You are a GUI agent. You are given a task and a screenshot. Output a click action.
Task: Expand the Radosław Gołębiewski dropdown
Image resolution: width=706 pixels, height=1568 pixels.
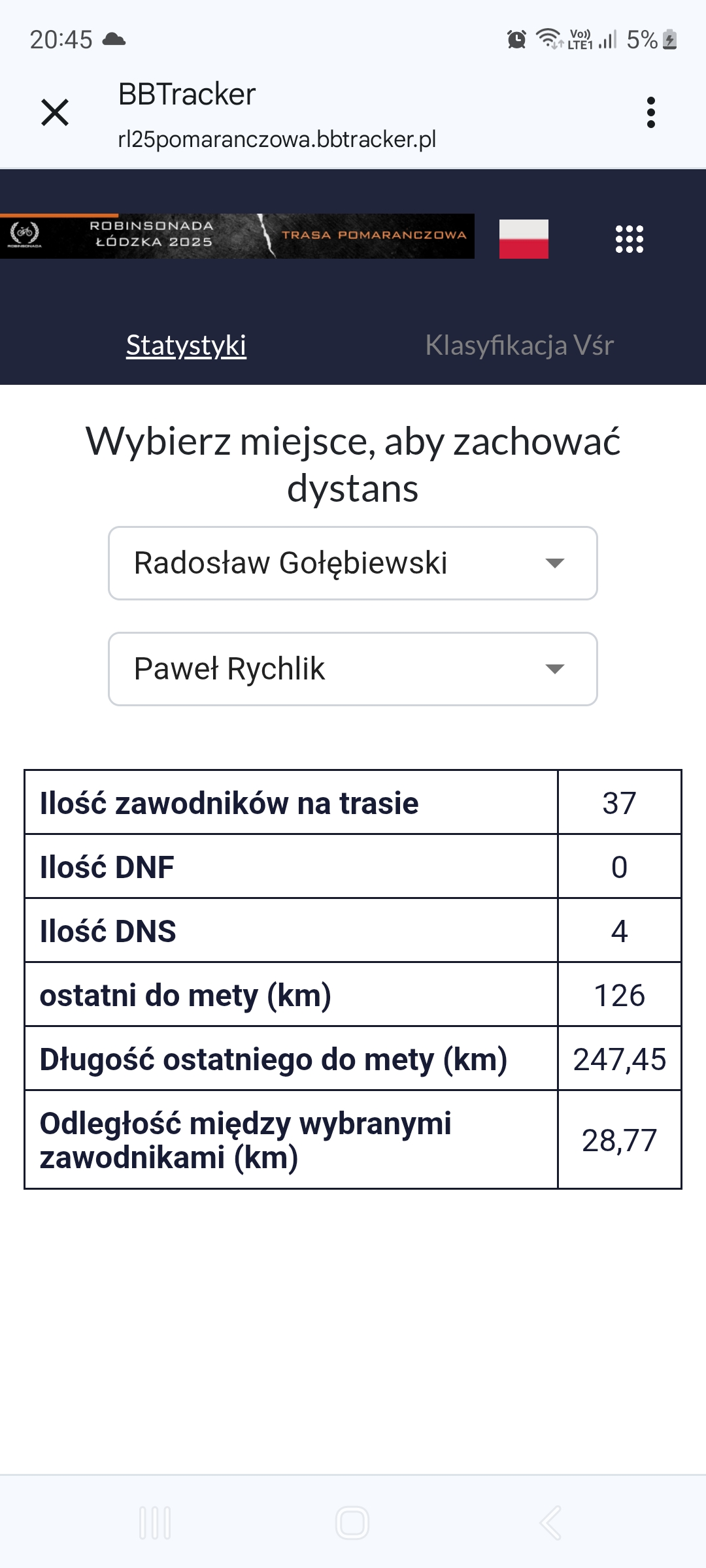pyautogui.click(x=353, y=563)
